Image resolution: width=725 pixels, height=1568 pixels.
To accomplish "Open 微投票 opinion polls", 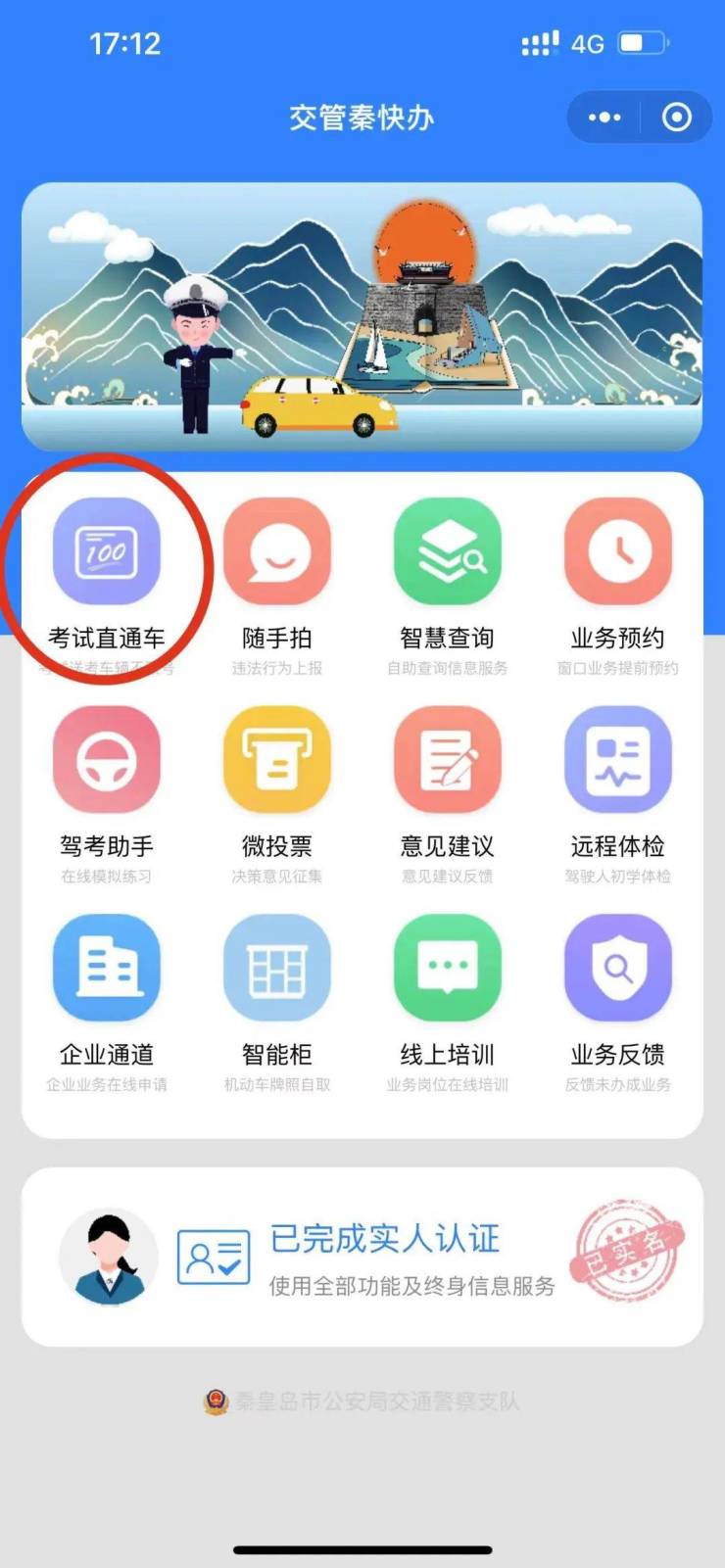I will (277, 761).
